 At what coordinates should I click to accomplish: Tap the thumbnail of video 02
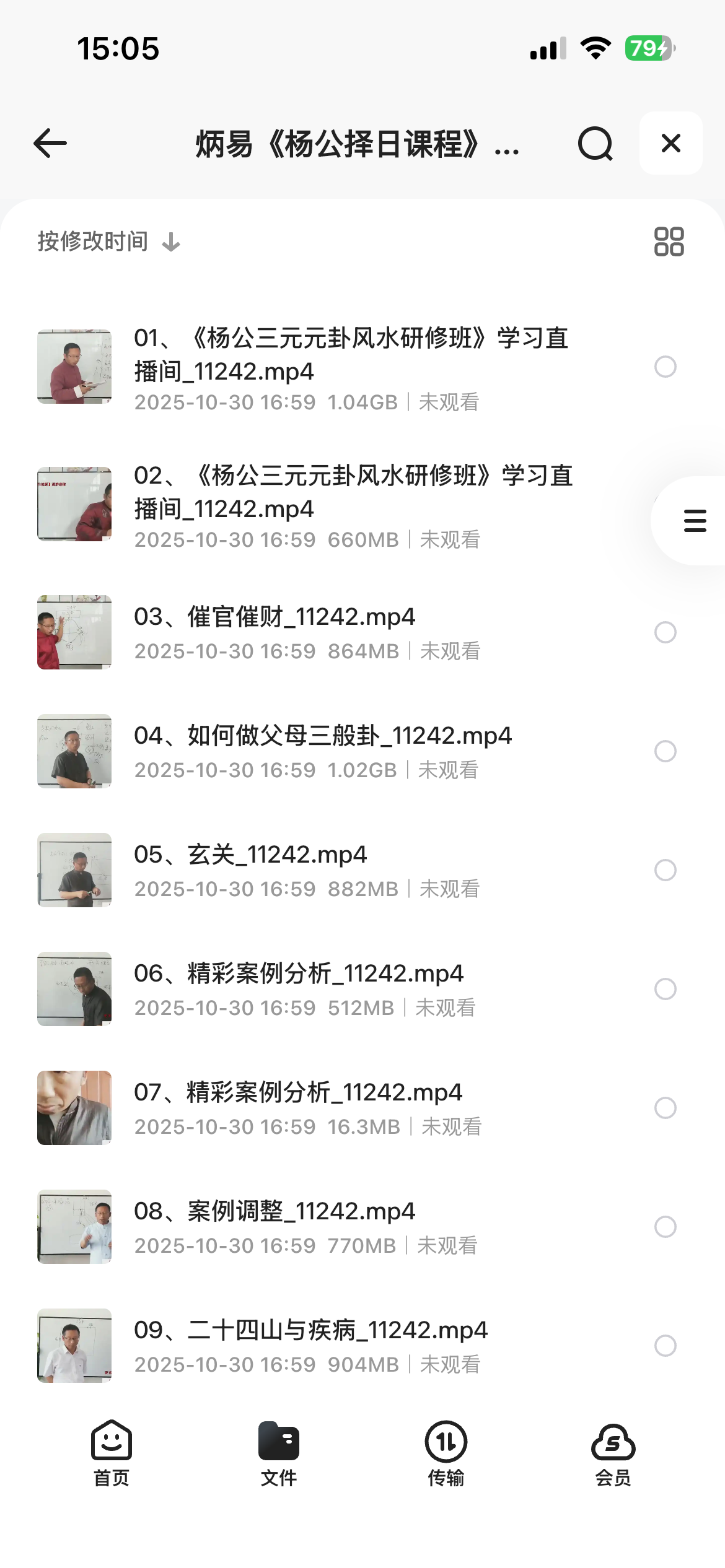pos(74,503)
